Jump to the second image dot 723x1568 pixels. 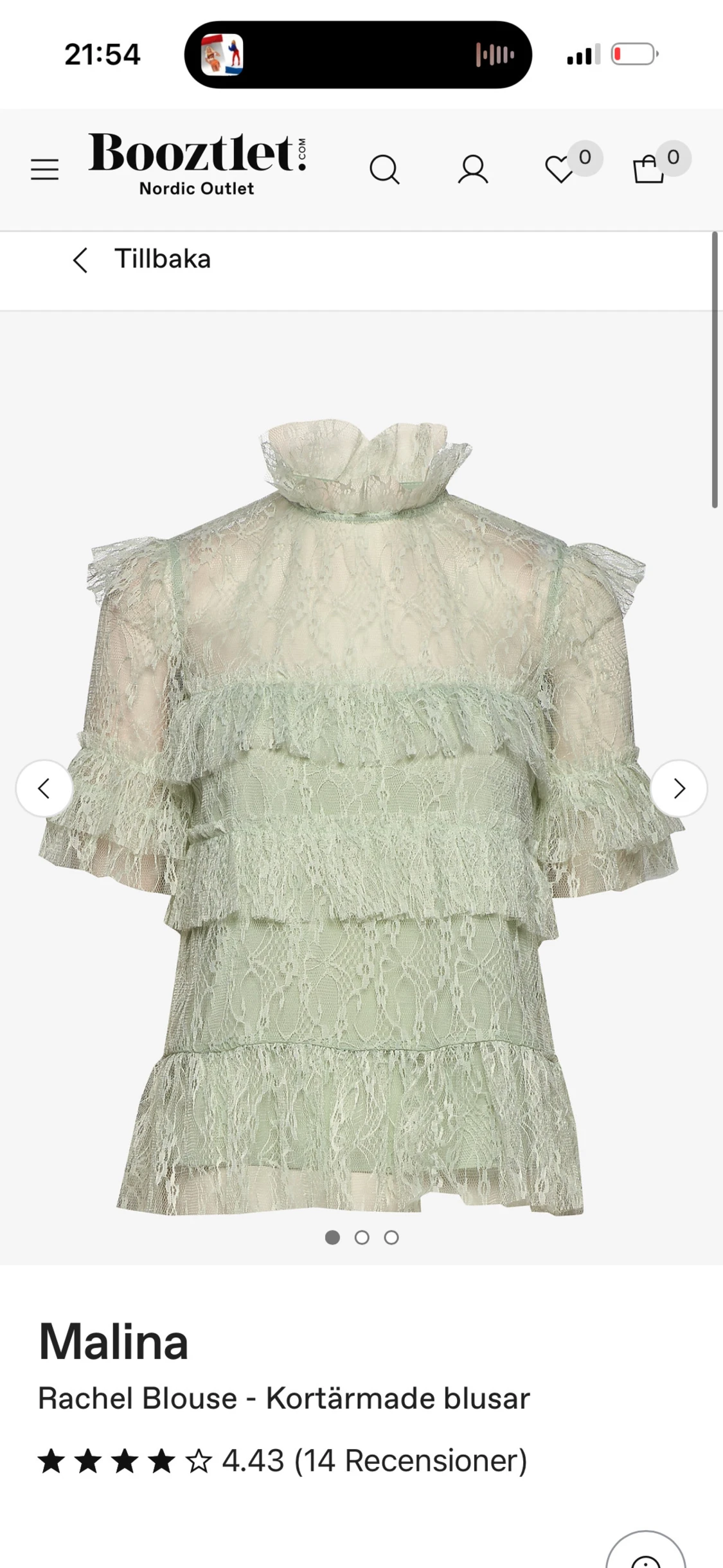(x=362, y=1238)
